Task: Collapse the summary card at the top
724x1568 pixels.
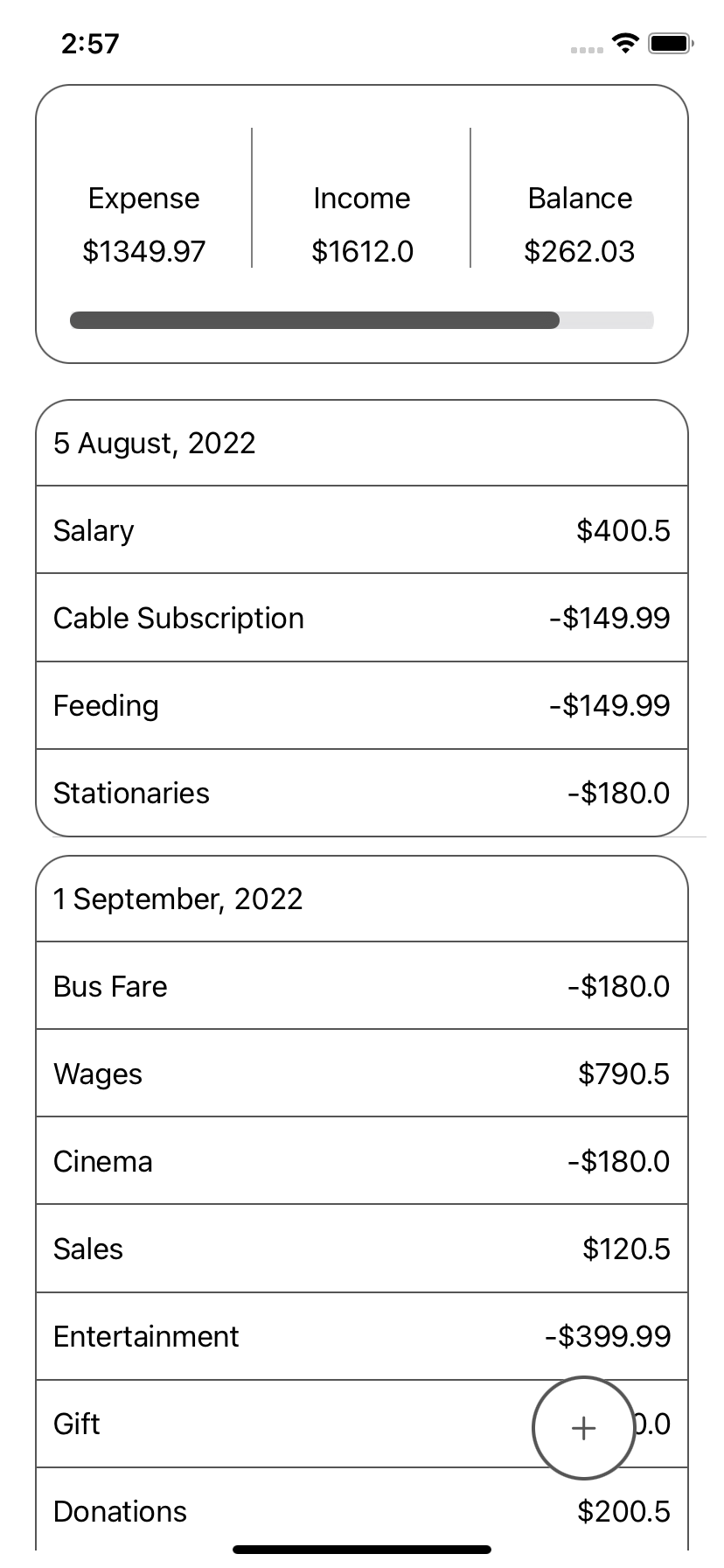Action: click(x=361, y=223)
